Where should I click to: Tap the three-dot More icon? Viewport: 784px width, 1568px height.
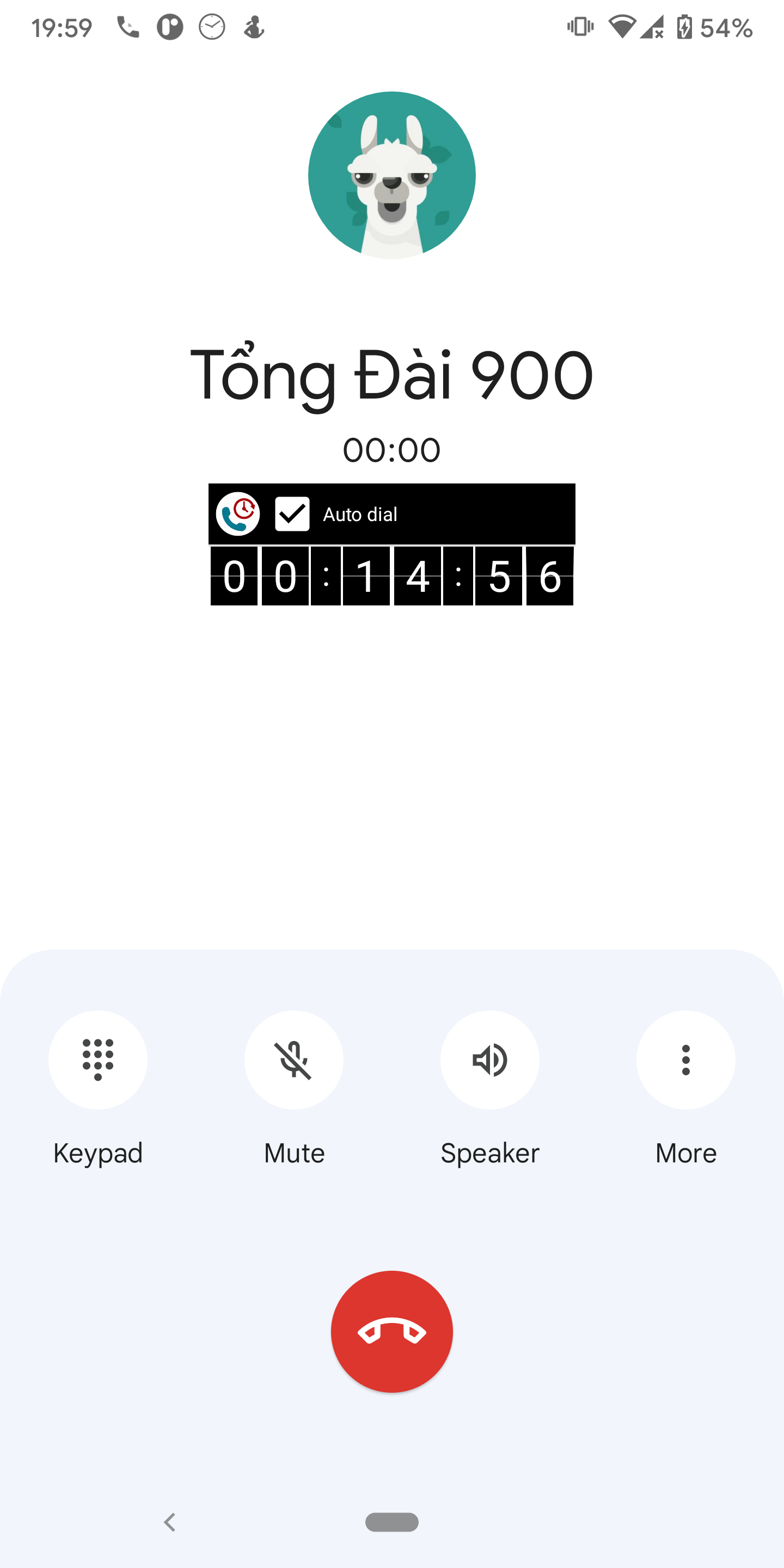[685, 1059]
